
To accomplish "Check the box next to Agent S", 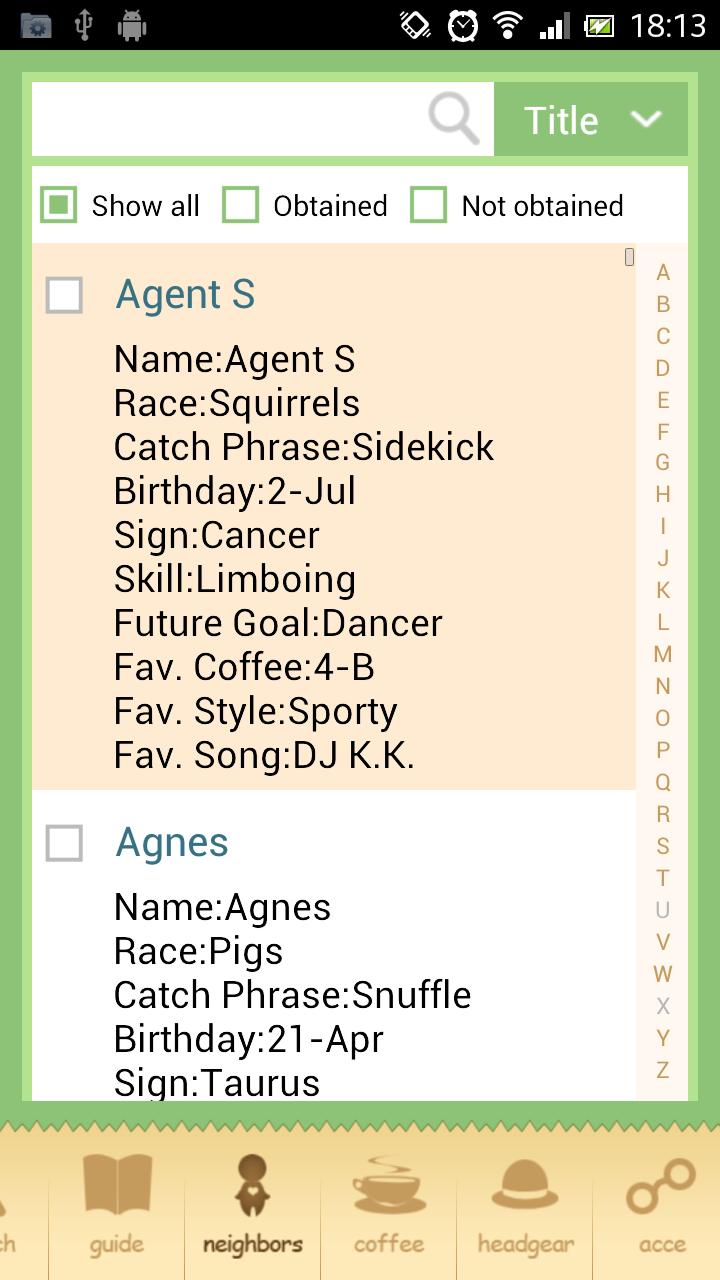I will [64, 295].
